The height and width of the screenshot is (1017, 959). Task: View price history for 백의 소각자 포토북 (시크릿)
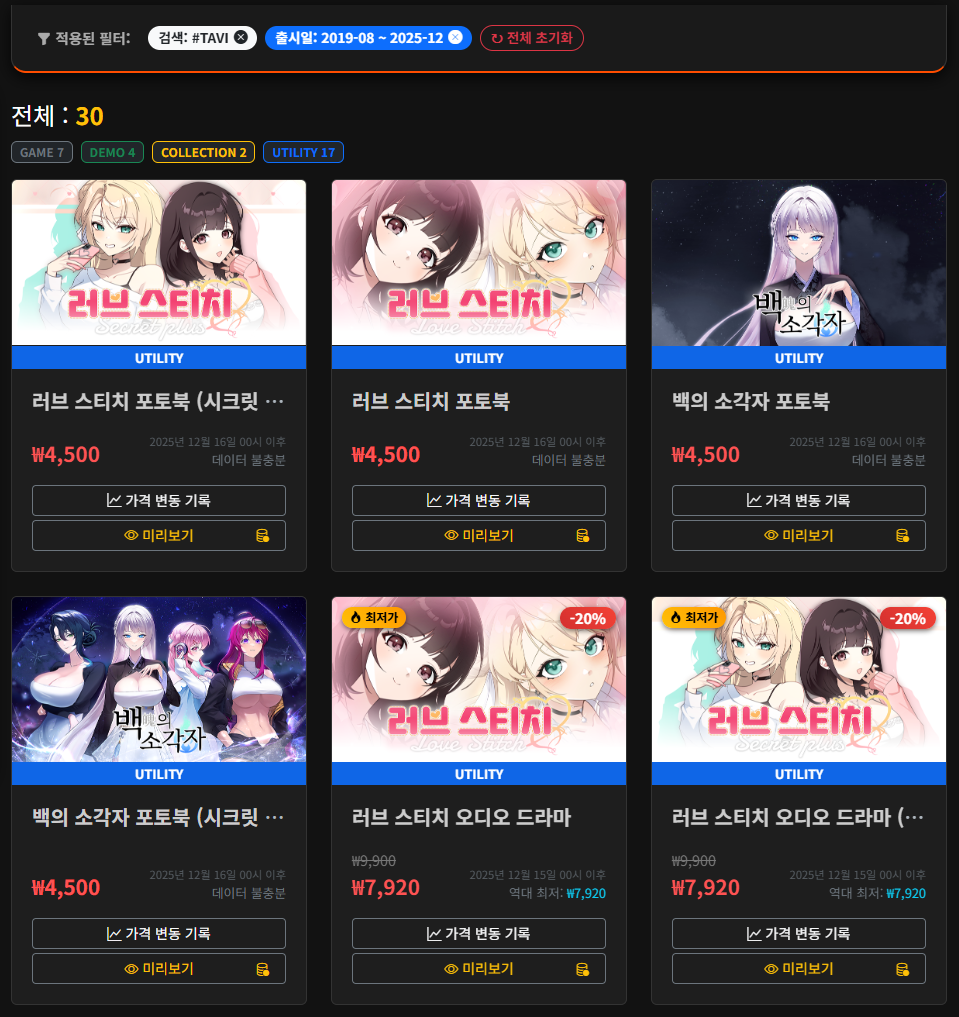[159, 933]
